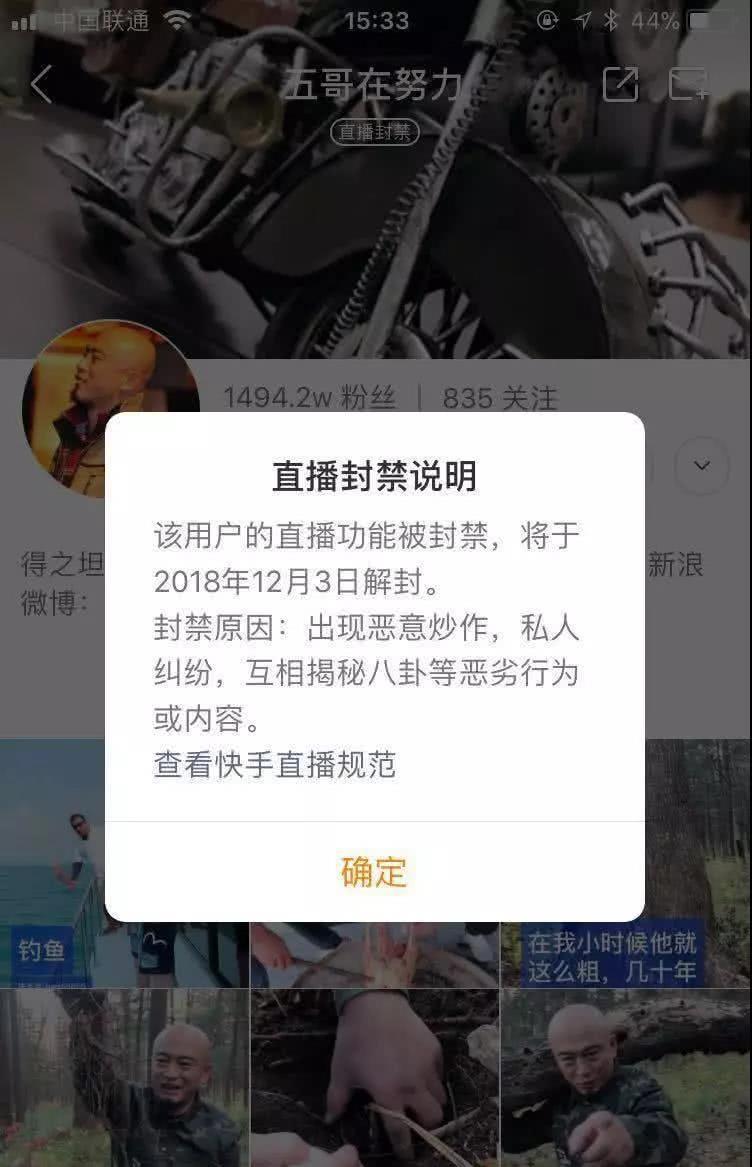752x1167 pixels.
Task: Tap 确定 to dismiss the dialog
Action: [374, 871]
